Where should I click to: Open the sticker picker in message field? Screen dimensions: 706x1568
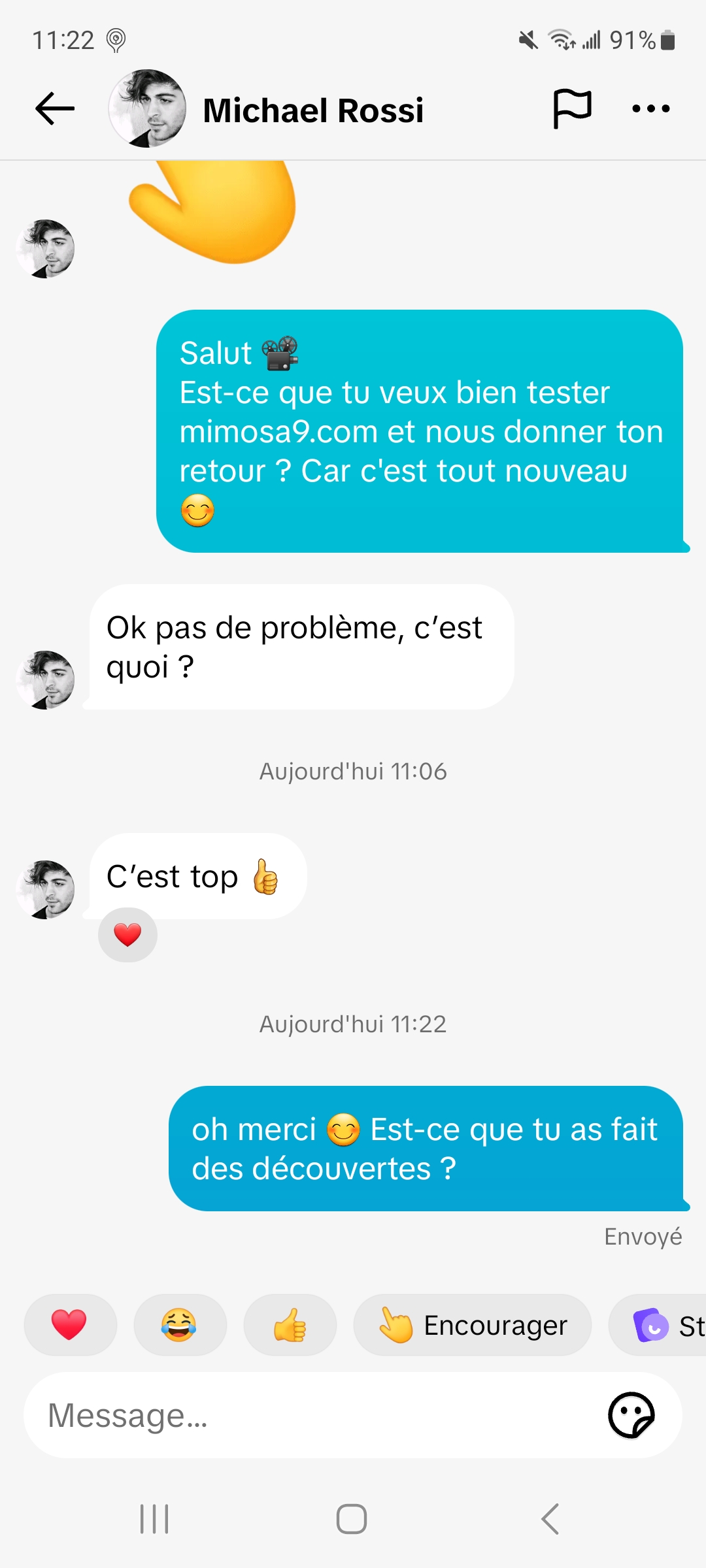(x=631, y=1415)
